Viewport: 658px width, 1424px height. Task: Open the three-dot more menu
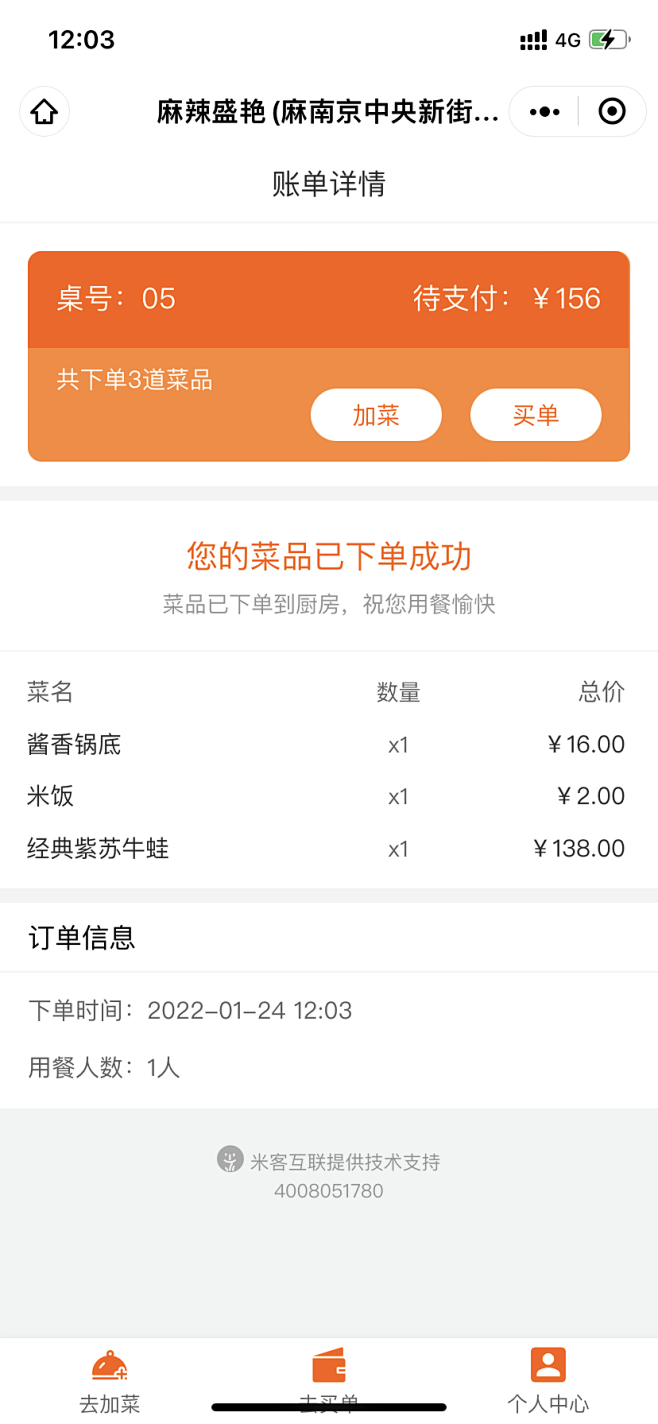coord(544,111)
